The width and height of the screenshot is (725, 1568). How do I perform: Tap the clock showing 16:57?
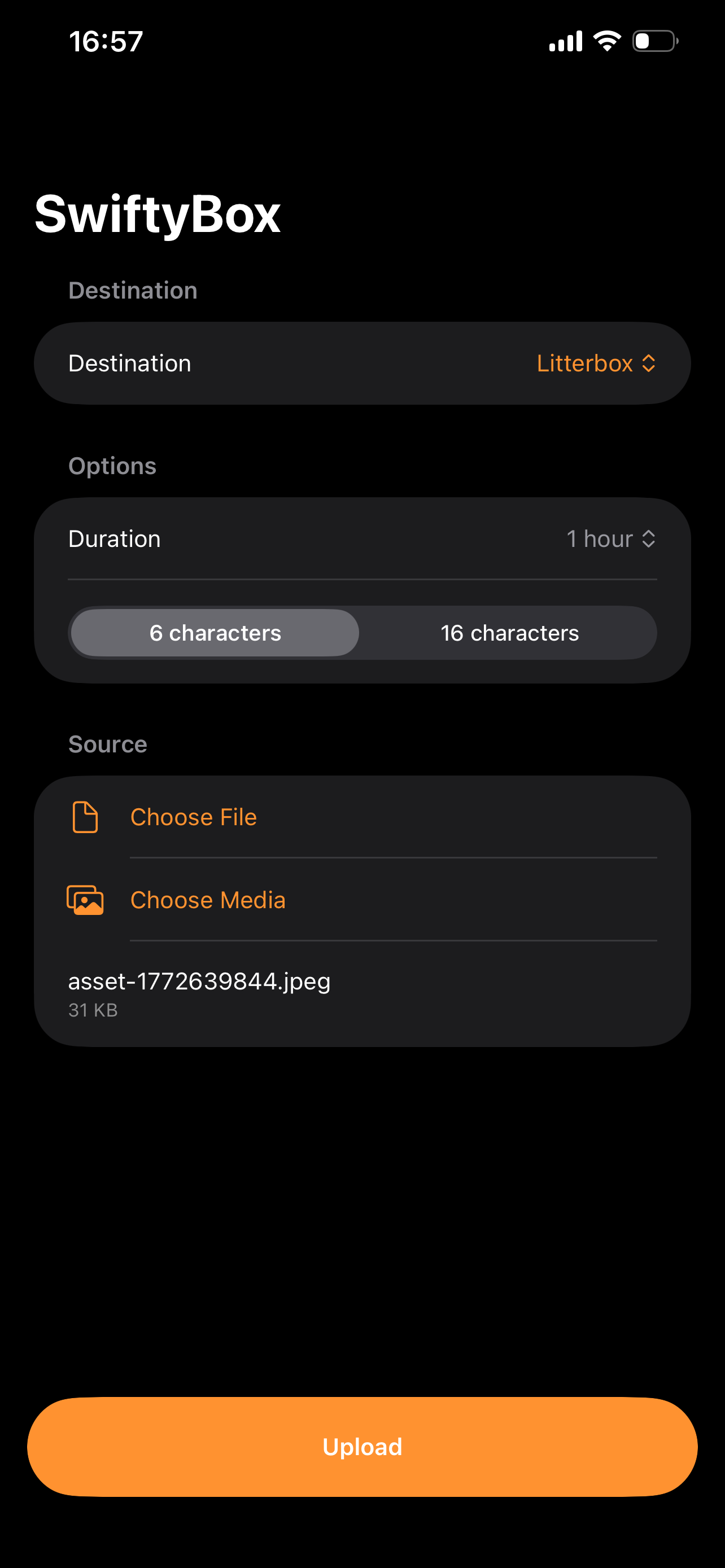coord(106,40)
